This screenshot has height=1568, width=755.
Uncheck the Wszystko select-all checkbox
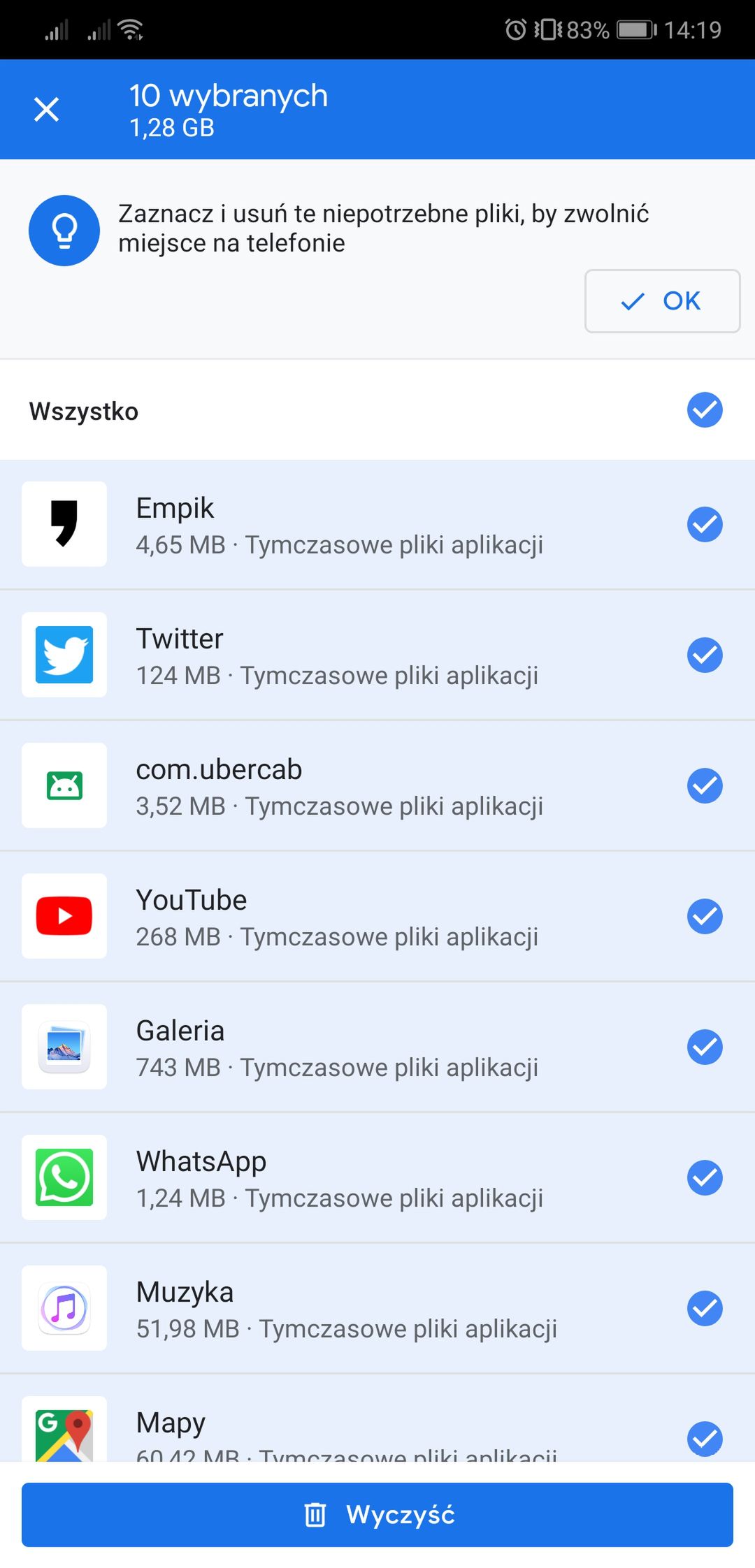tap(705, 410)
